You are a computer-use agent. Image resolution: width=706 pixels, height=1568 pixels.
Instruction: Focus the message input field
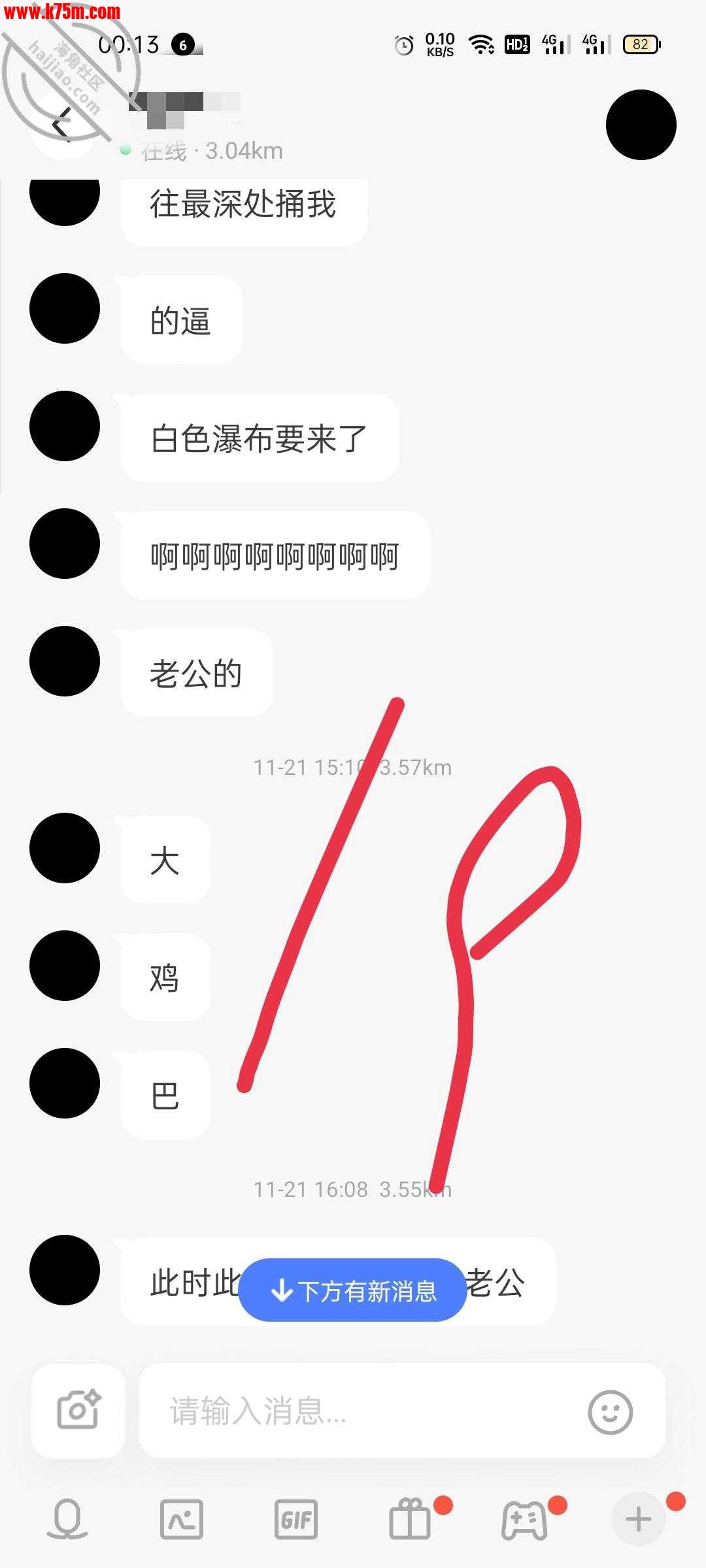click(x=366, y=1411)
